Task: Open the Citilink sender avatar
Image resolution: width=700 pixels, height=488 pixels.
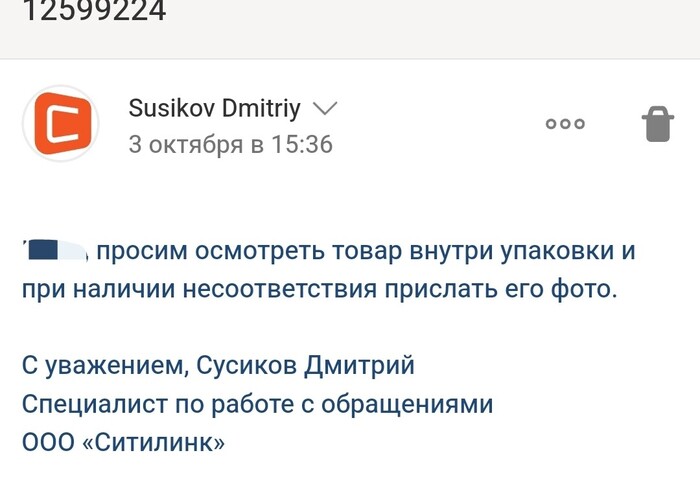Action: click(61, 124)
